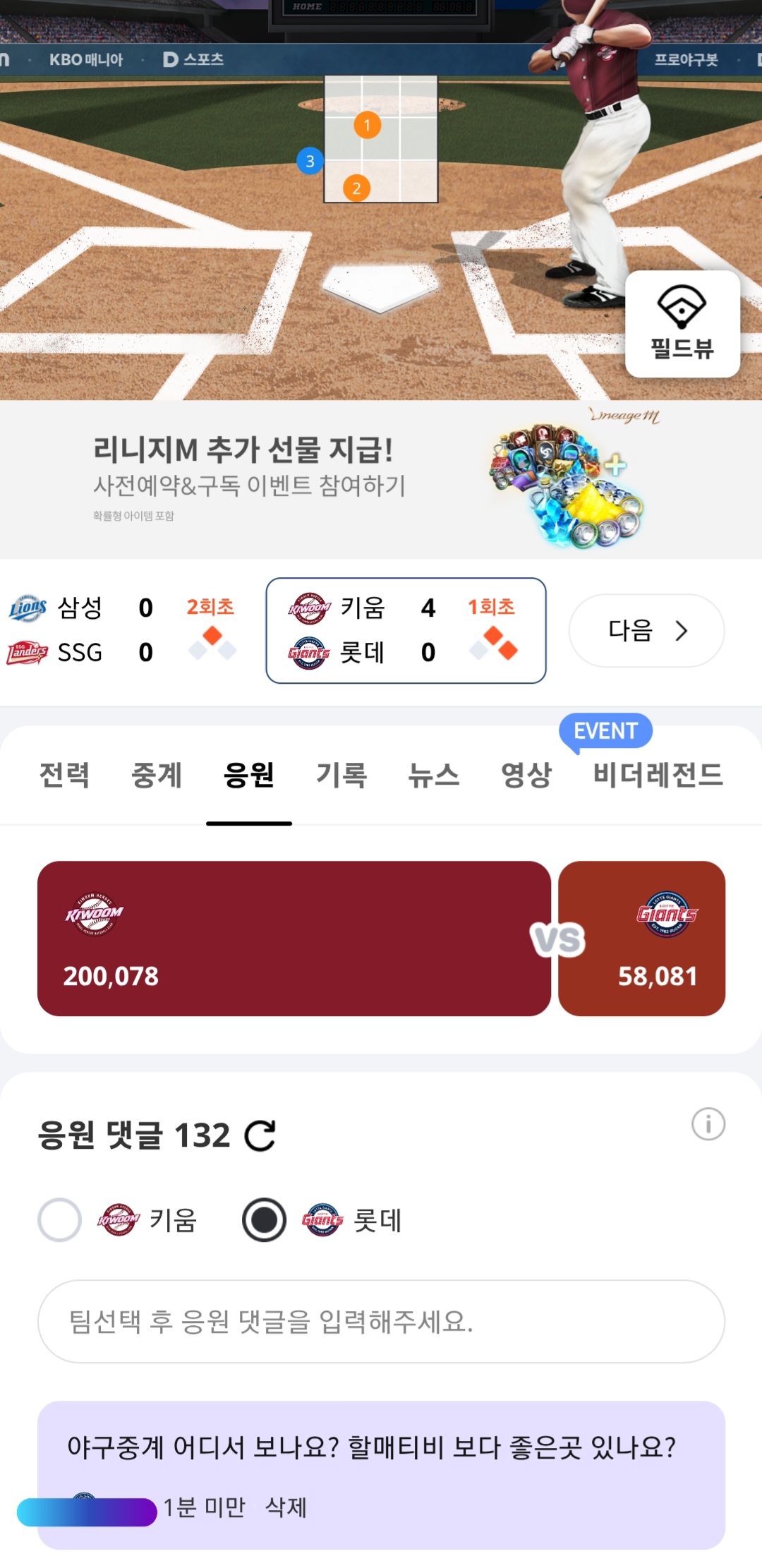Go to the 뉴스 tab
The width and height of the screenshot is (762, 1568).
[x=434, y=775]
